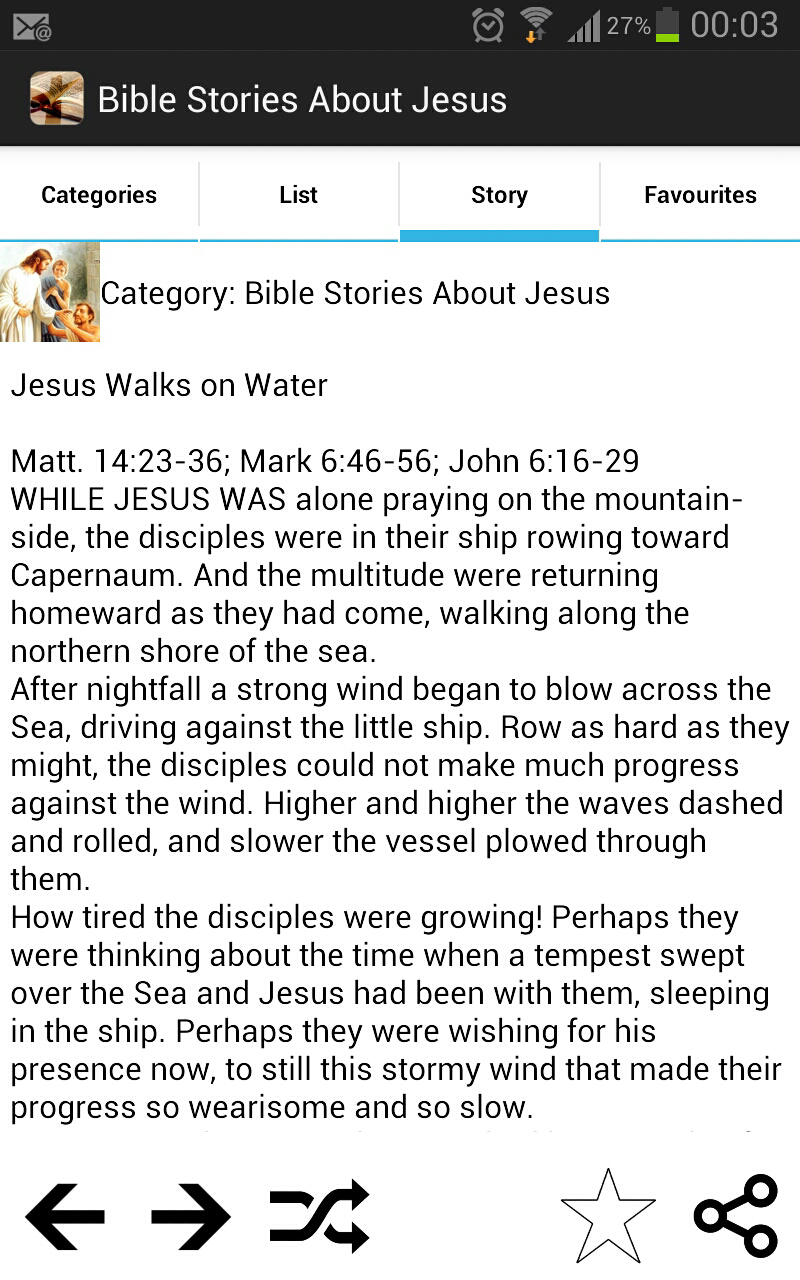The image size is (800, 1280).
Task: Open the List tab
Action: [299, 195]
